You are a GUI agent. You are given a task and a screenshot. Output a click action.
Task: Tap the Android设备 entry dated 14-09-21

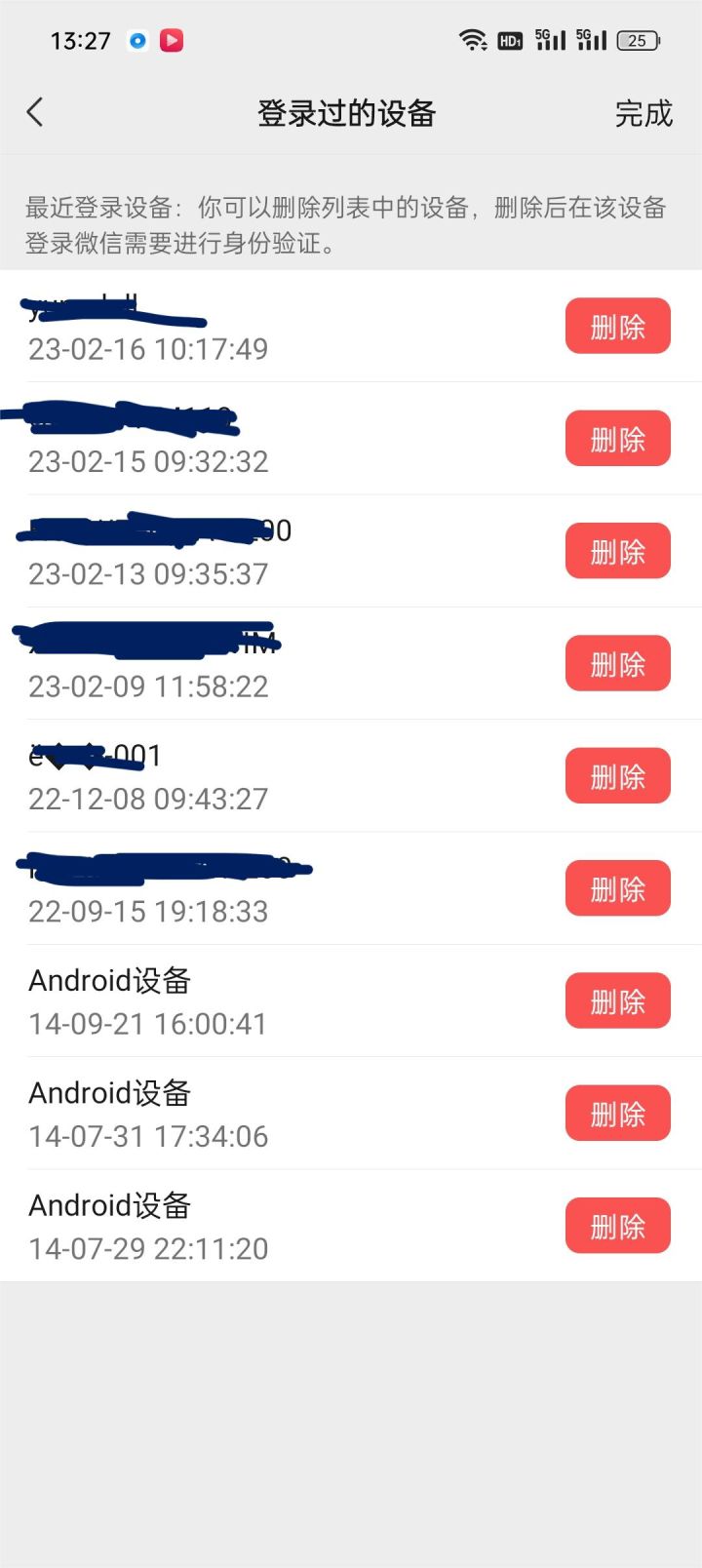107,981
